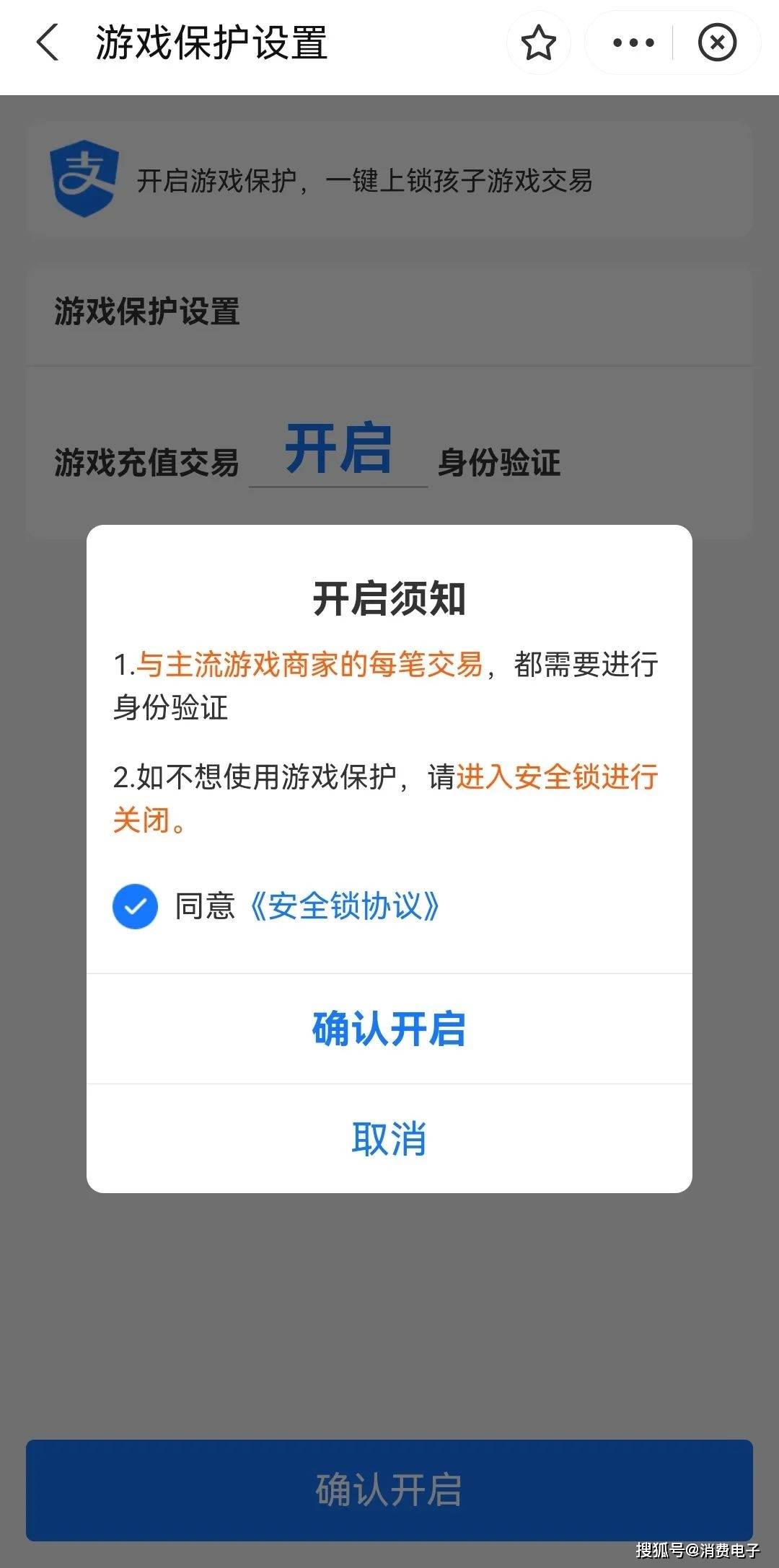This screenshot has width=779, height=1568.
Task: Open the 《安全锁协议》 link
Action: coord(344,906)
